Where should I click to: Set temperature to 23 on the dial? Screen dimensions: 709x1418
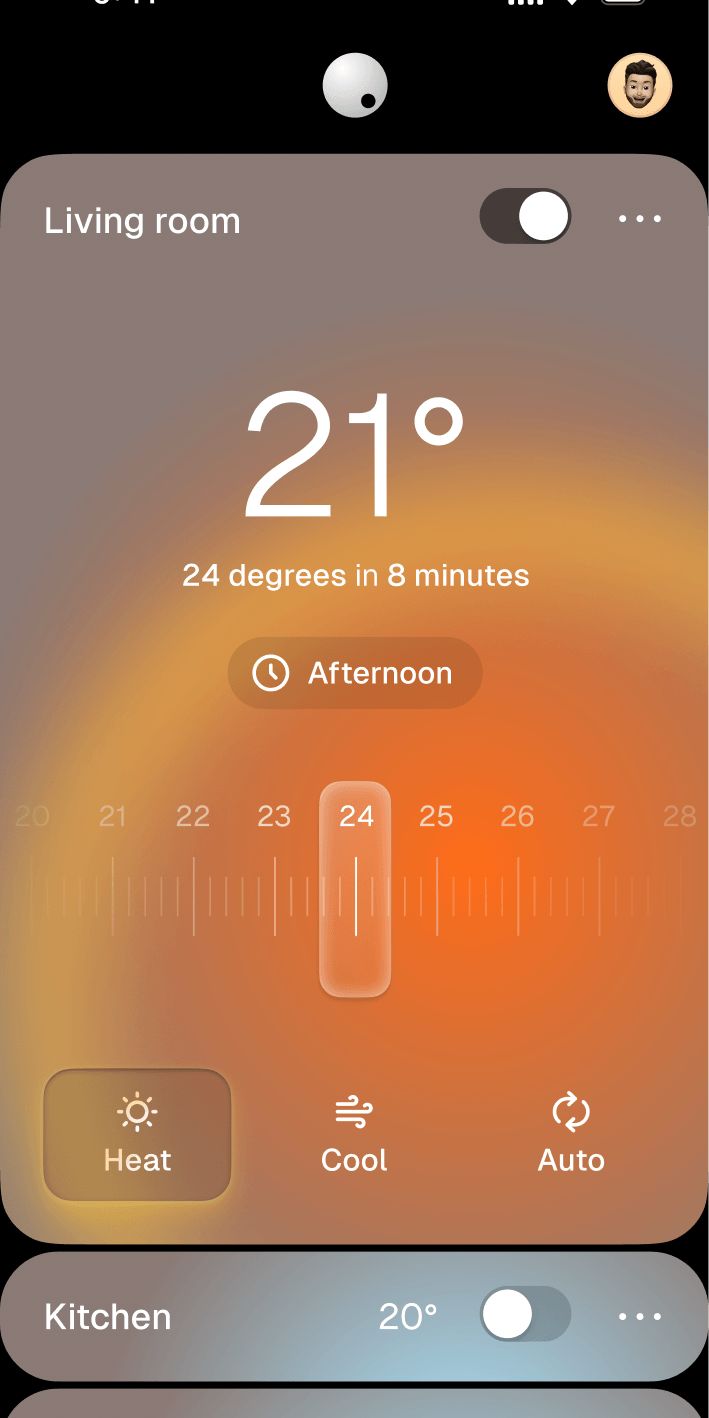pyautogui.click(x=274, y=818)
